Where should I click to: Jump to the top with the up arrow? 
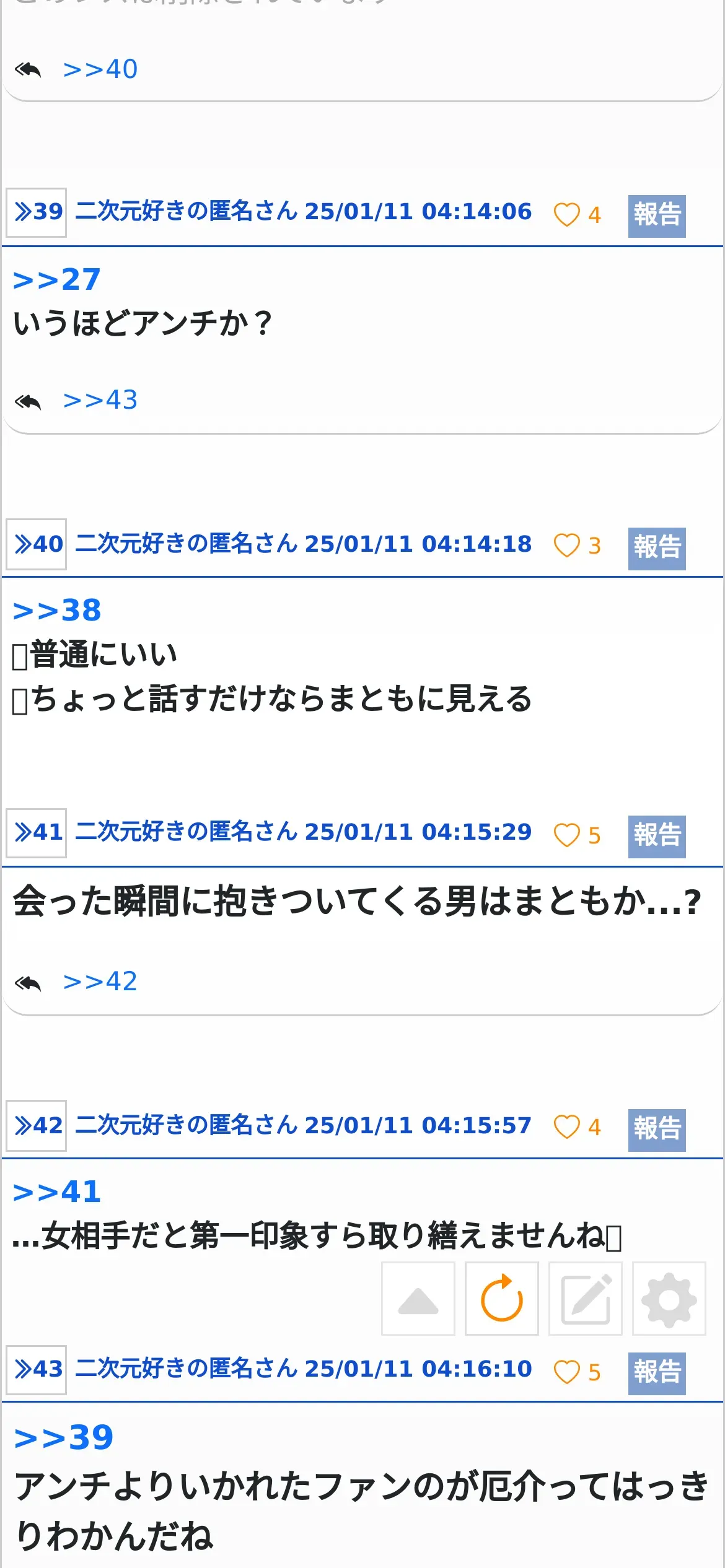(418, 1299)
